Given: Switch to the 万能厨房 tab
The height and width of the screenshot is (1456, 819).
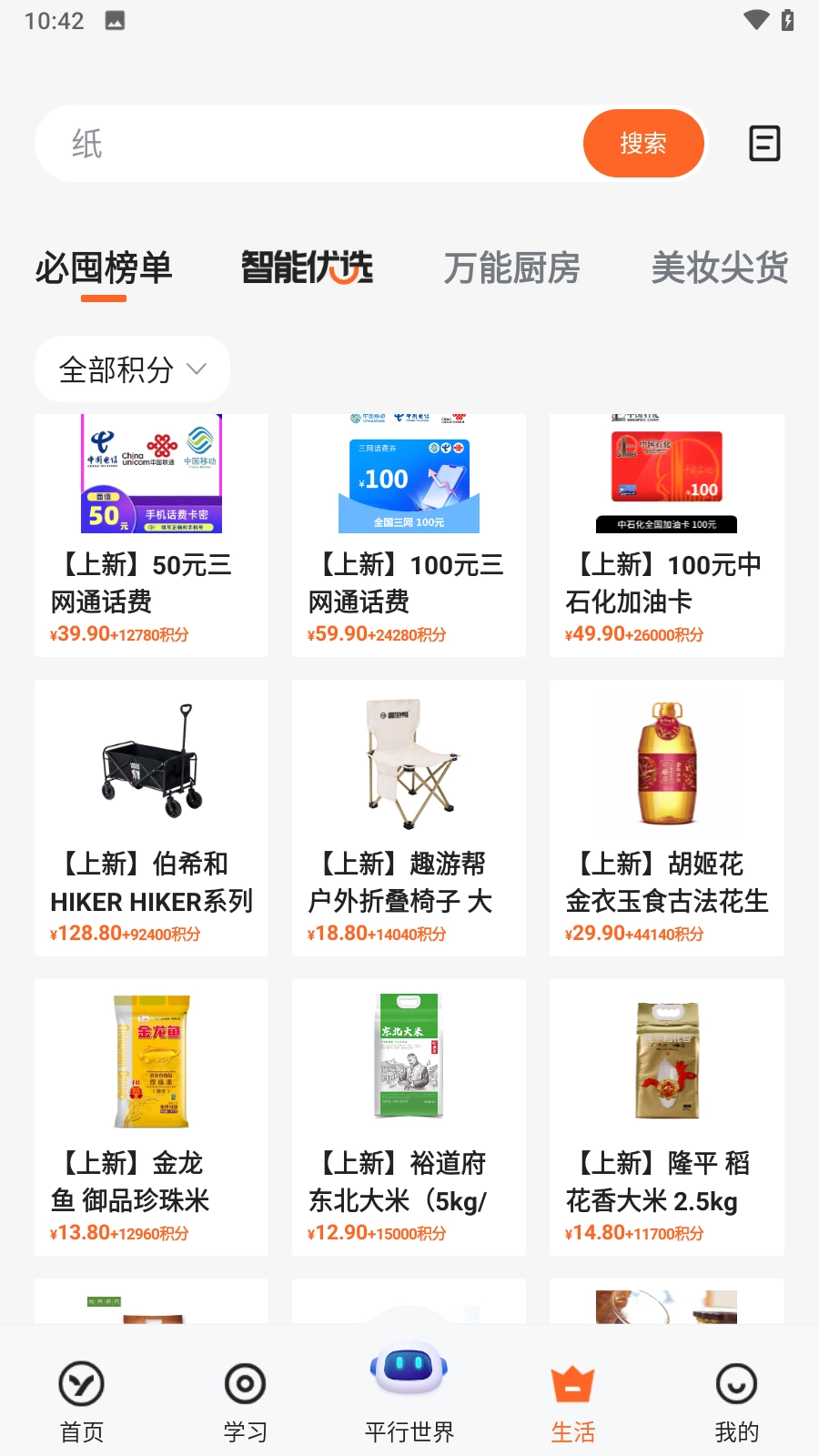Looking at the screenshot, I should 511,268.
